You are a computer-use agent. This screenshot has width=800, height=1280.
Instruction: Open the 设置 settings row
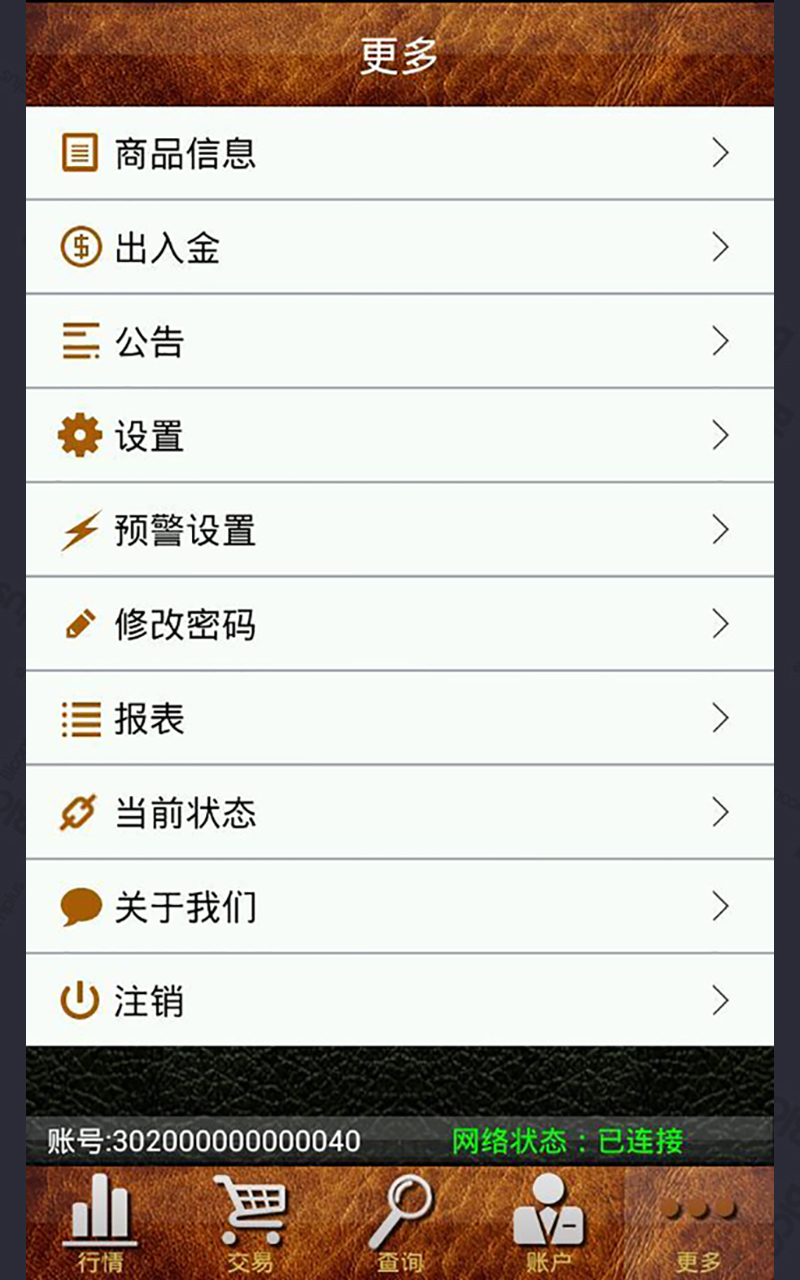[400, 435]
